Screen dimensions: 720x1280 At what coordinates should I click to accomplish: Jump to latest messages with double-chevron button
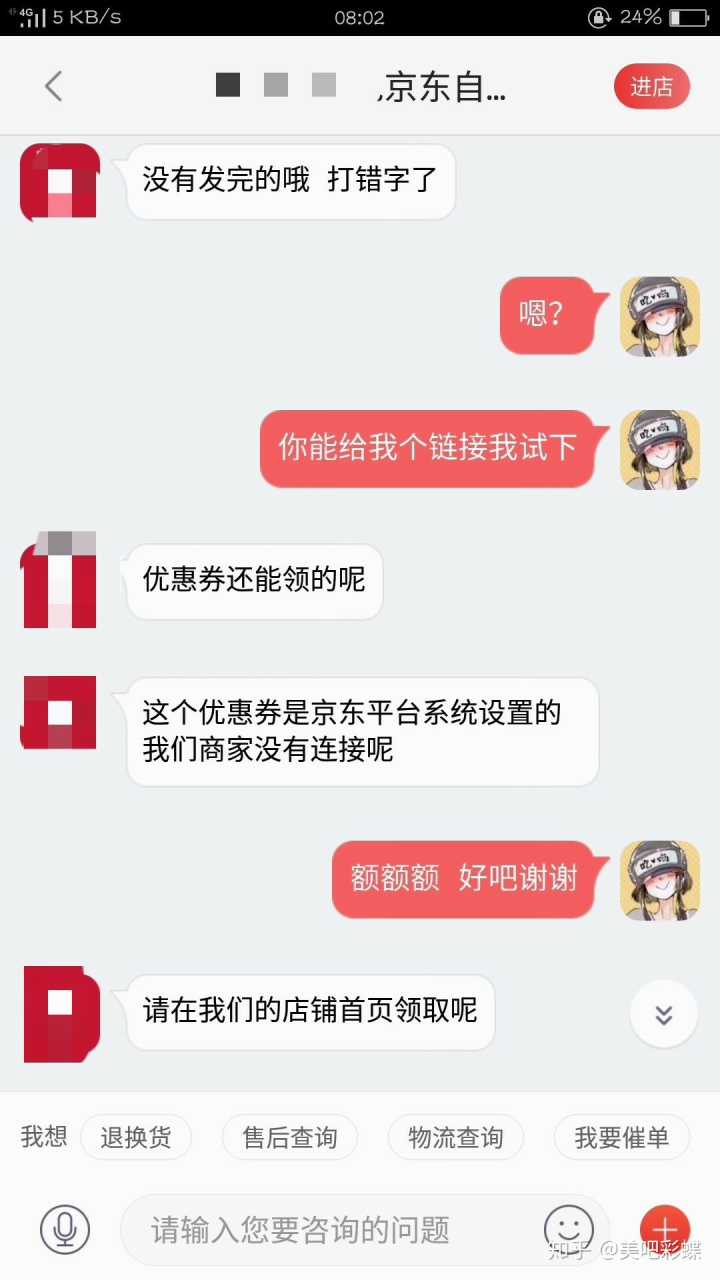tap(663, 1014)
